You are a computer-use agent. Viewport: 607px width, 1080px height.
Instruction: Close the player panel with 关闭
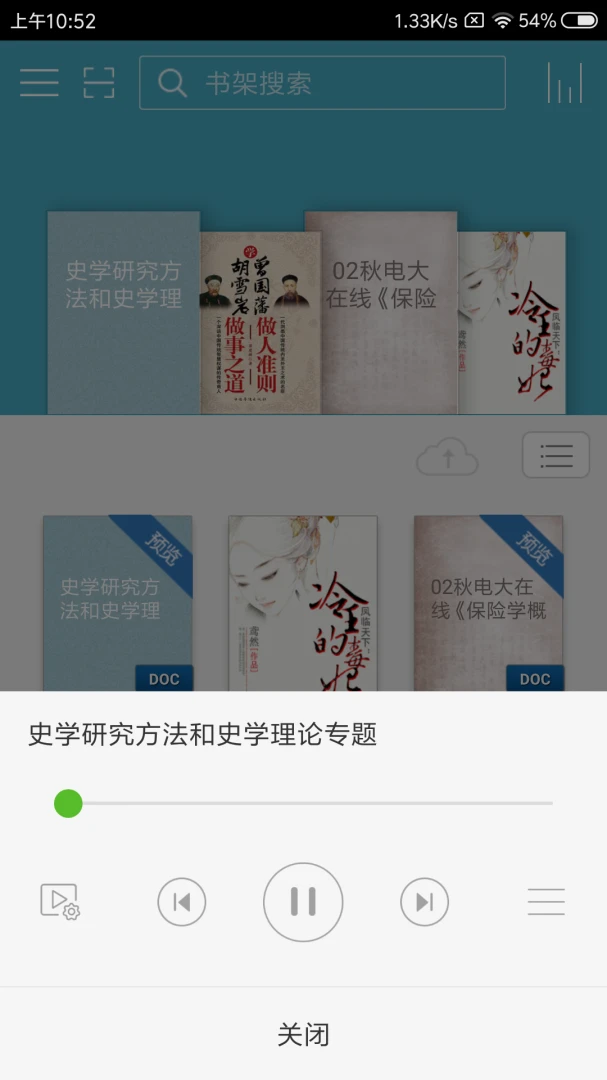point(303,1034)
